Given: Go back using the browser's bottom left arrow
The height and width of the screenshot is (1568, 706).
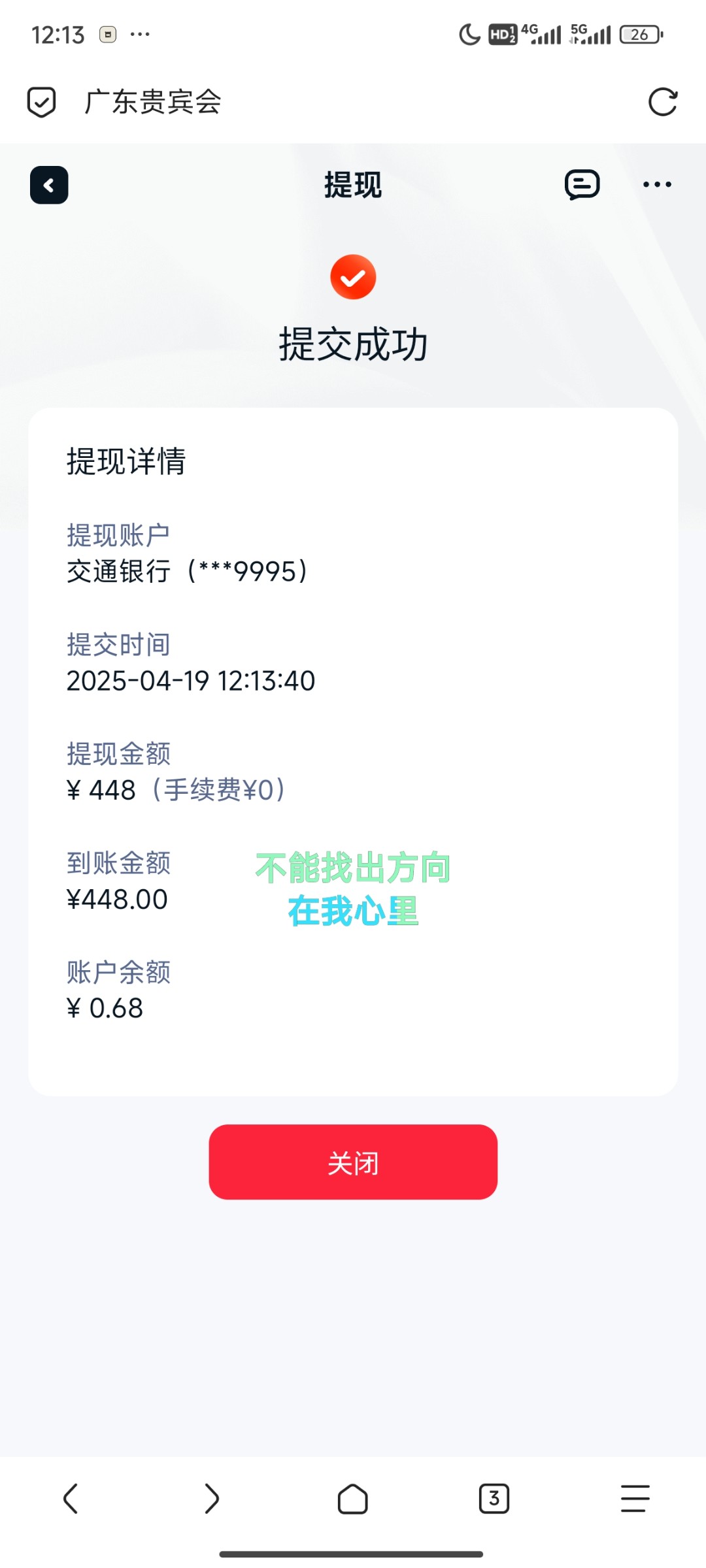Looking at the screenshot, I should coord(71,1498).
